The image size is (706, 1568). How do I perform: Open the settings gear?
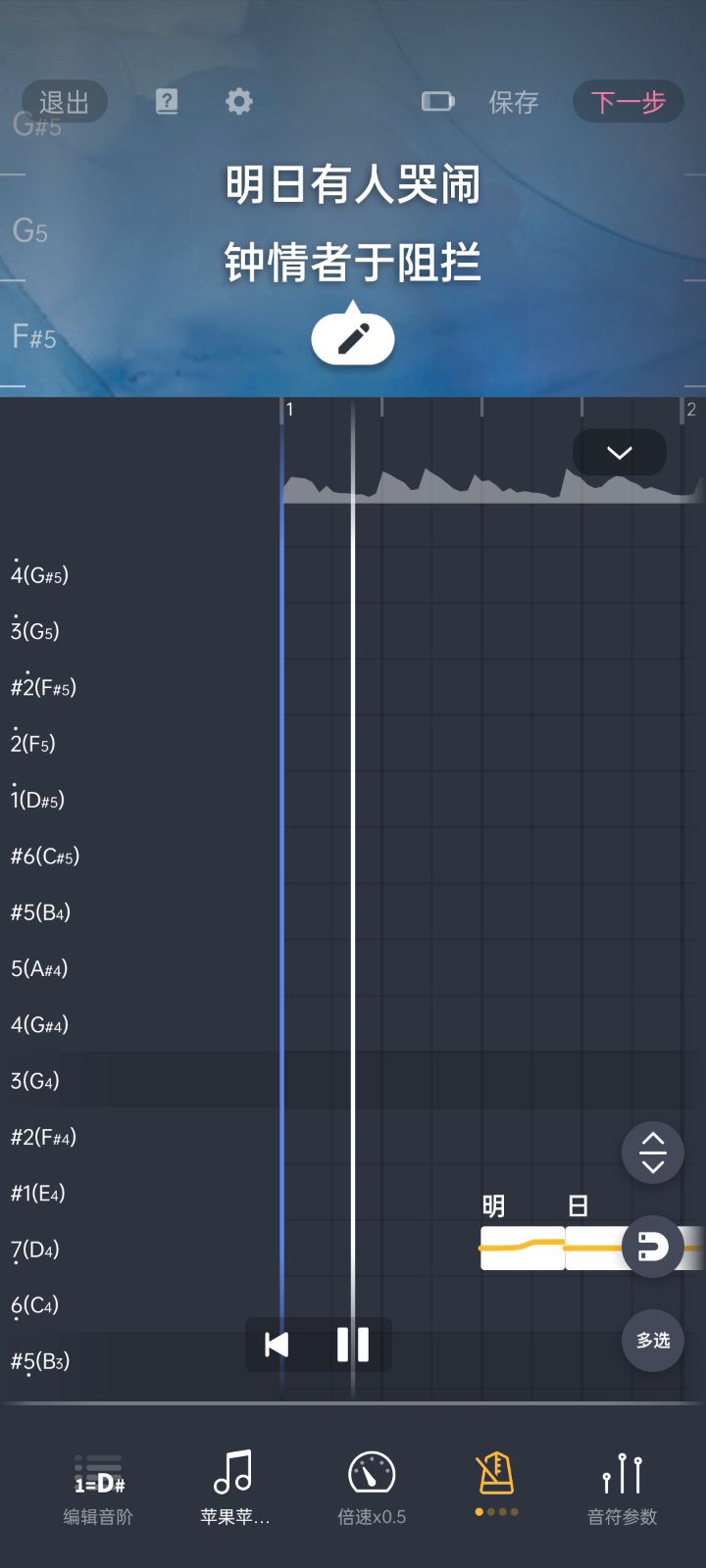click(239, 101)
